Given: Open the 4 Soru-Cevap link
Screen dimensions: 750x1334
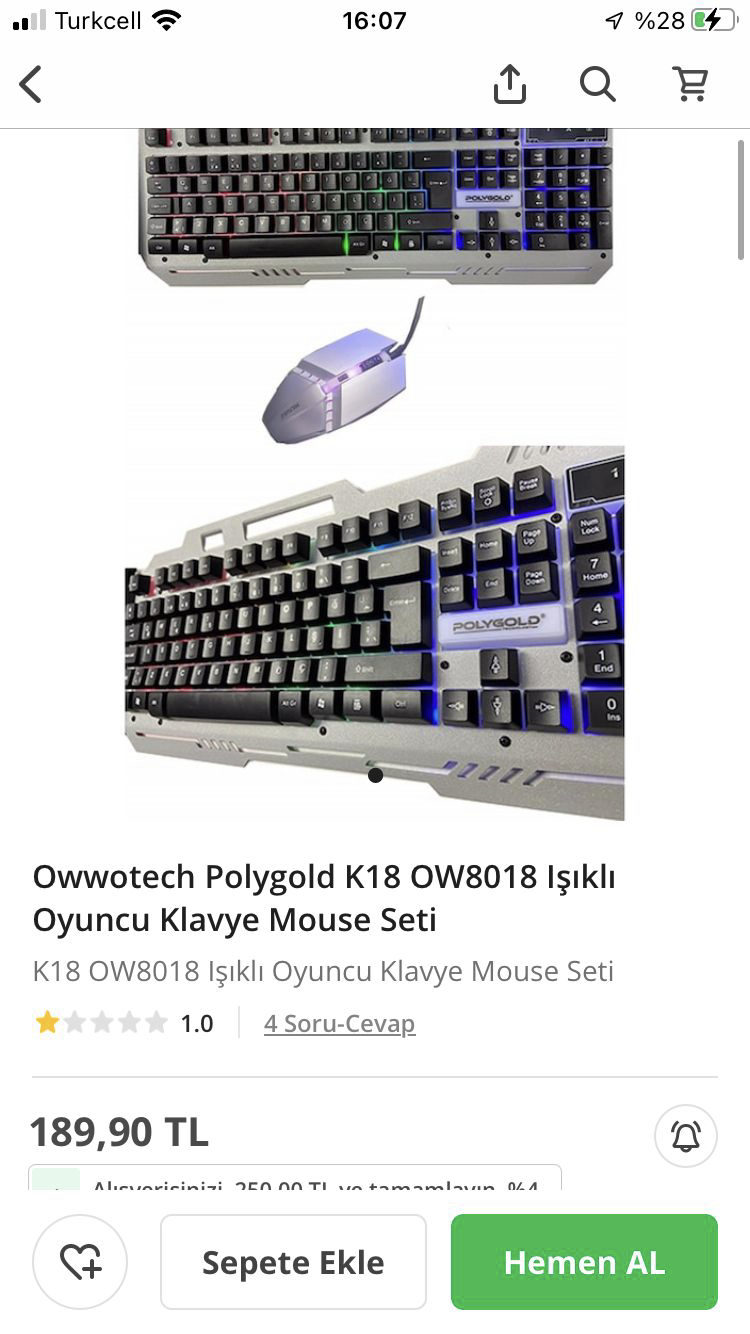Looking at the screenshot, I should pos(339,1023).
